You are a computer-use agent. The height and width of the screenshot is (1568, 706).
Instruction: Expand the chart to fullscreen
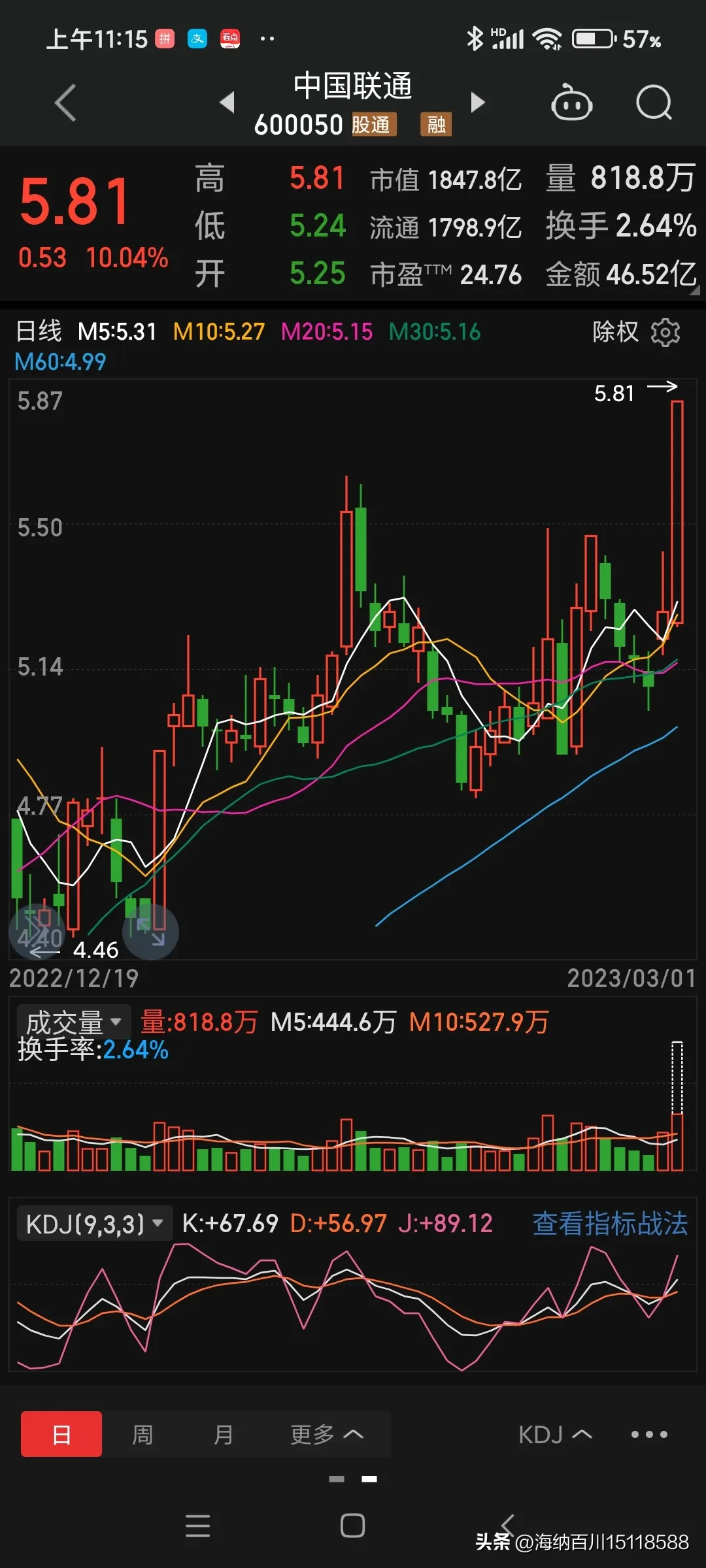coord(151,932)
